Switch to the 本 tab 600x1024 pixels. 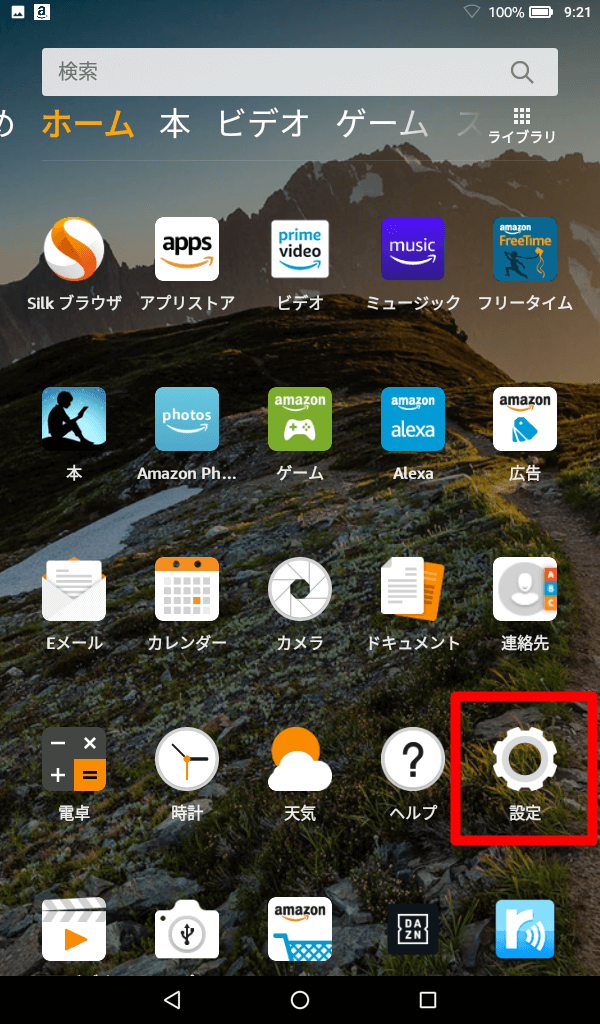(175, 123)
